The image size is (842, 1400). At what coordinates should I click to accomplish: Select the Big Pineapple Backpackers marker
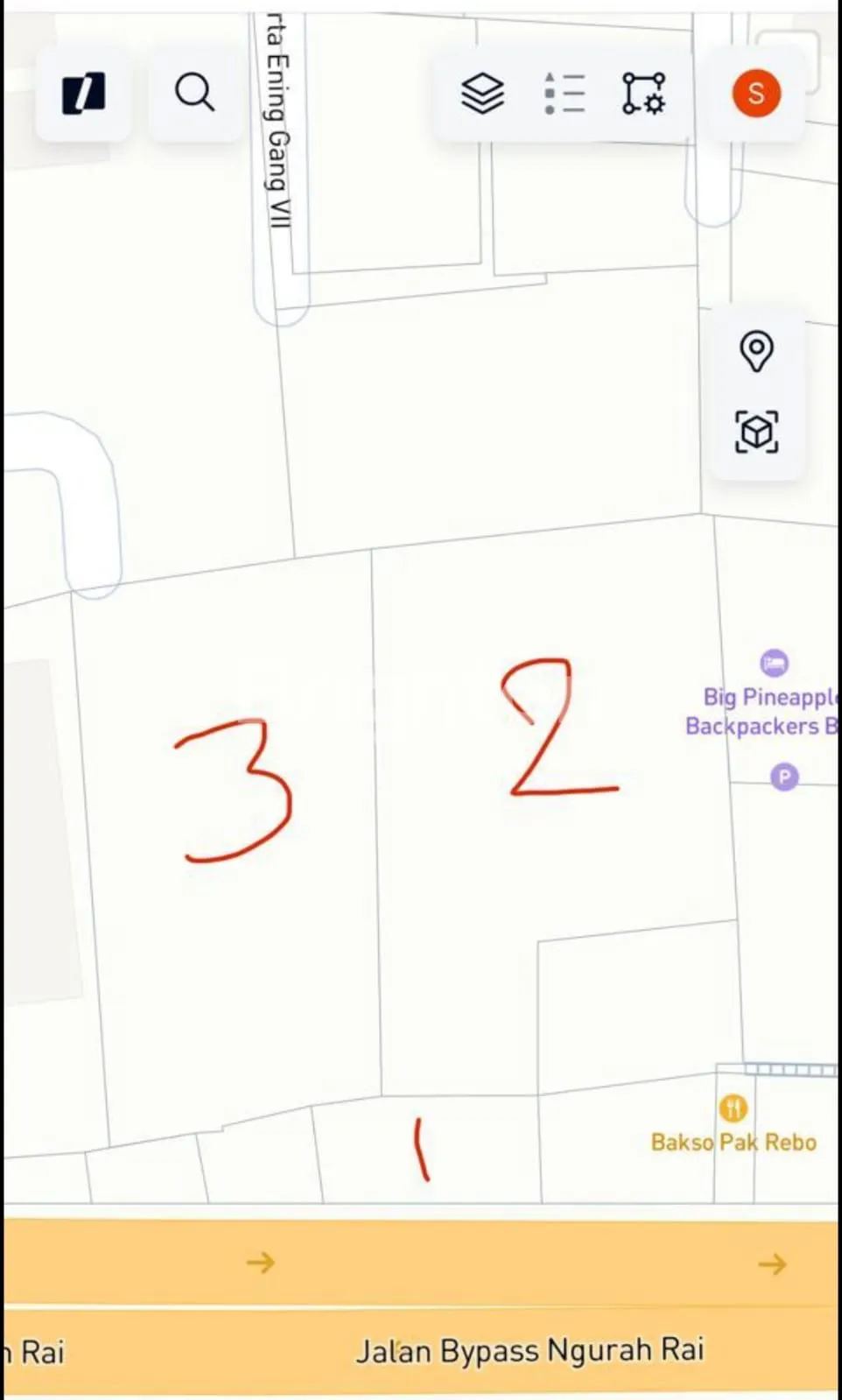(774, 663)
